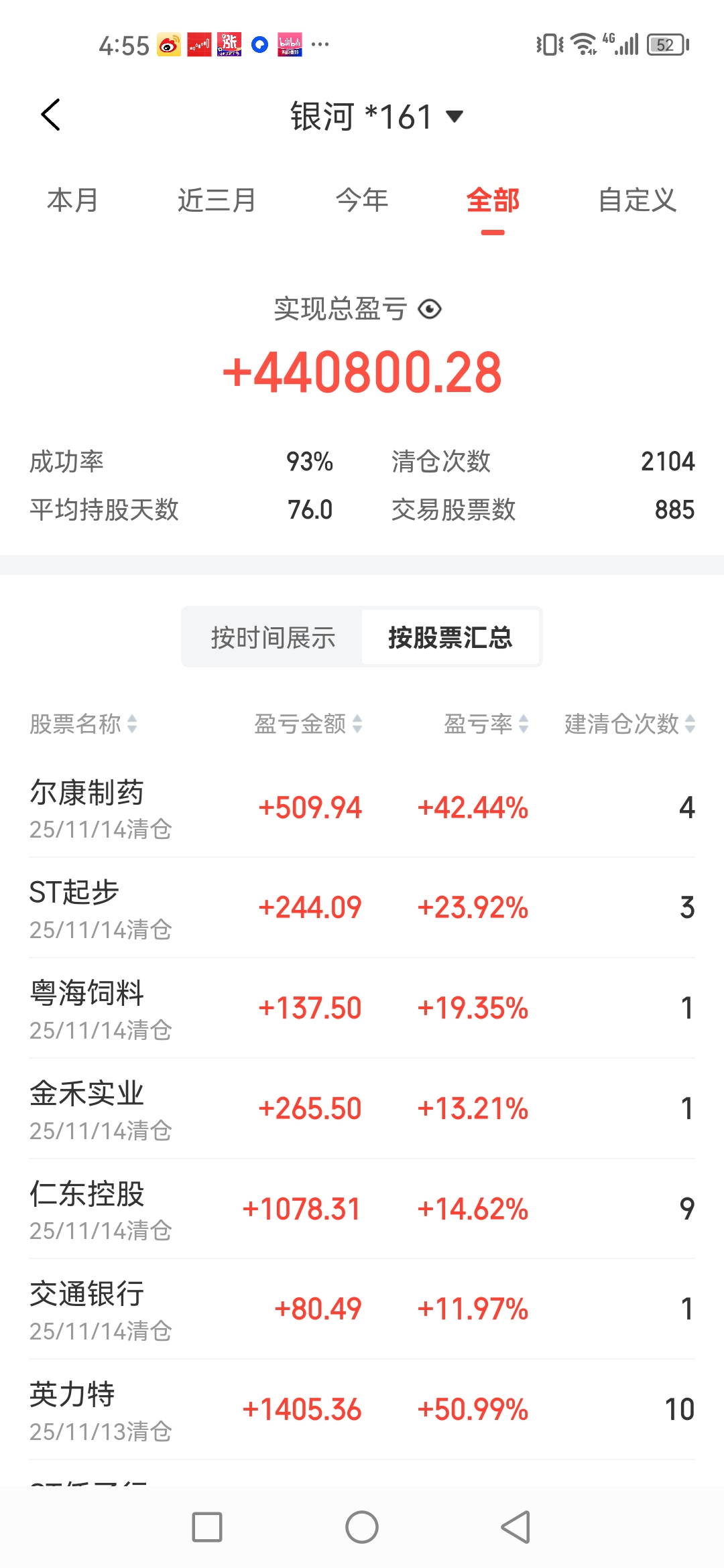Switch to 按时间展示 view
This screenshot has width=724, height=1568.
pos(273,637)
